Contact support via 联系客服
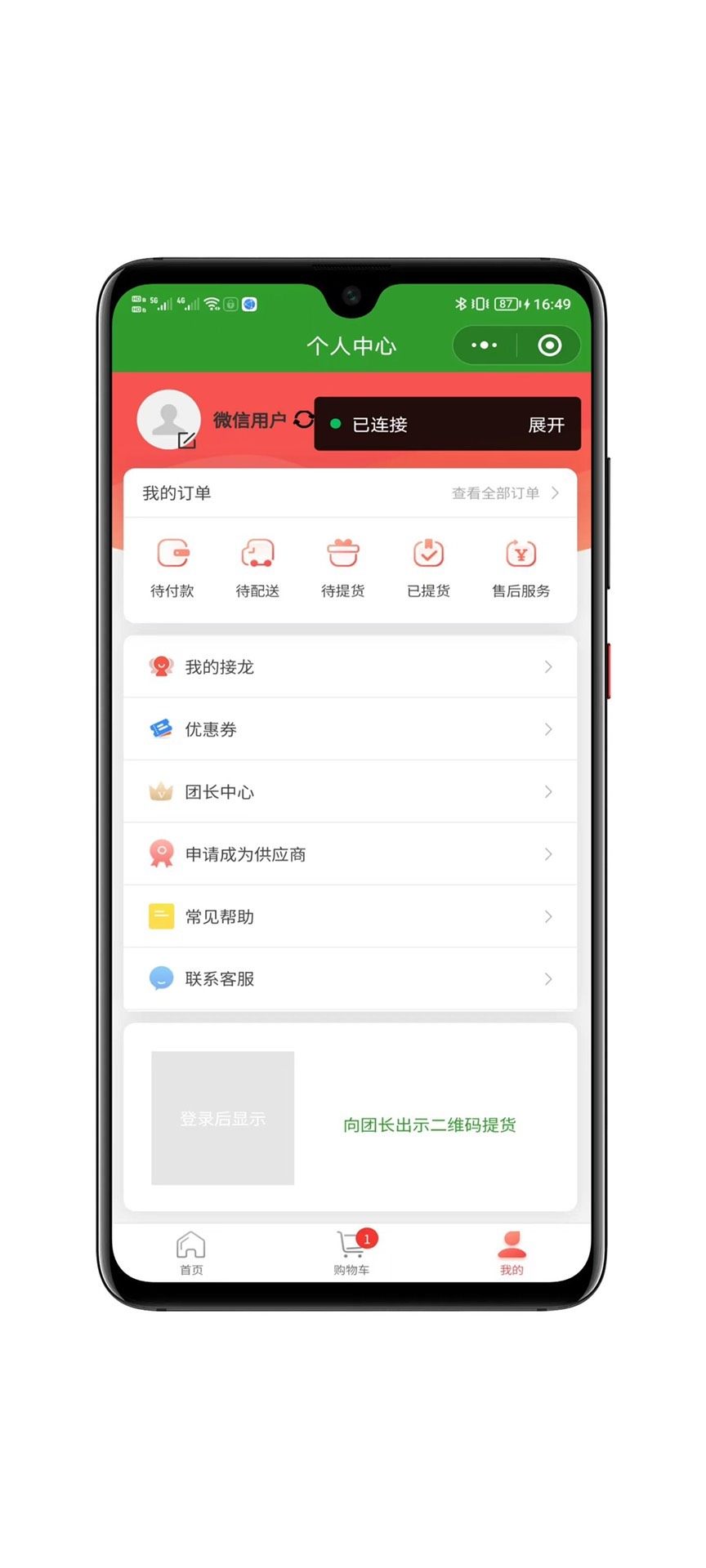The height and width of the screenshot is (1568, 706). click(x=350, y=978)
